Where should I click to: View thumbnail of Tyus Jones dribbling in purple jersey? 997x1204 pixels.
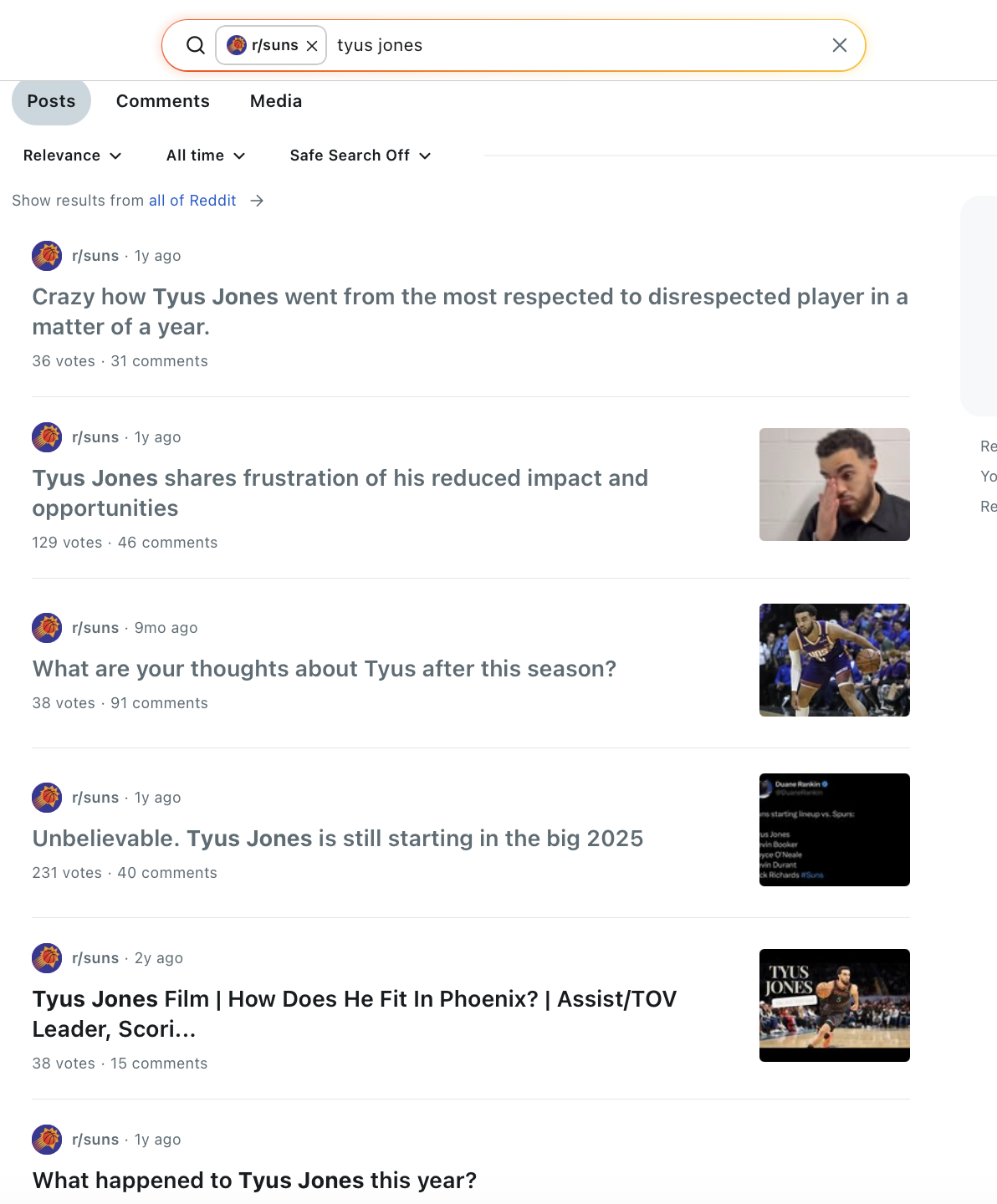click(834, 660)
